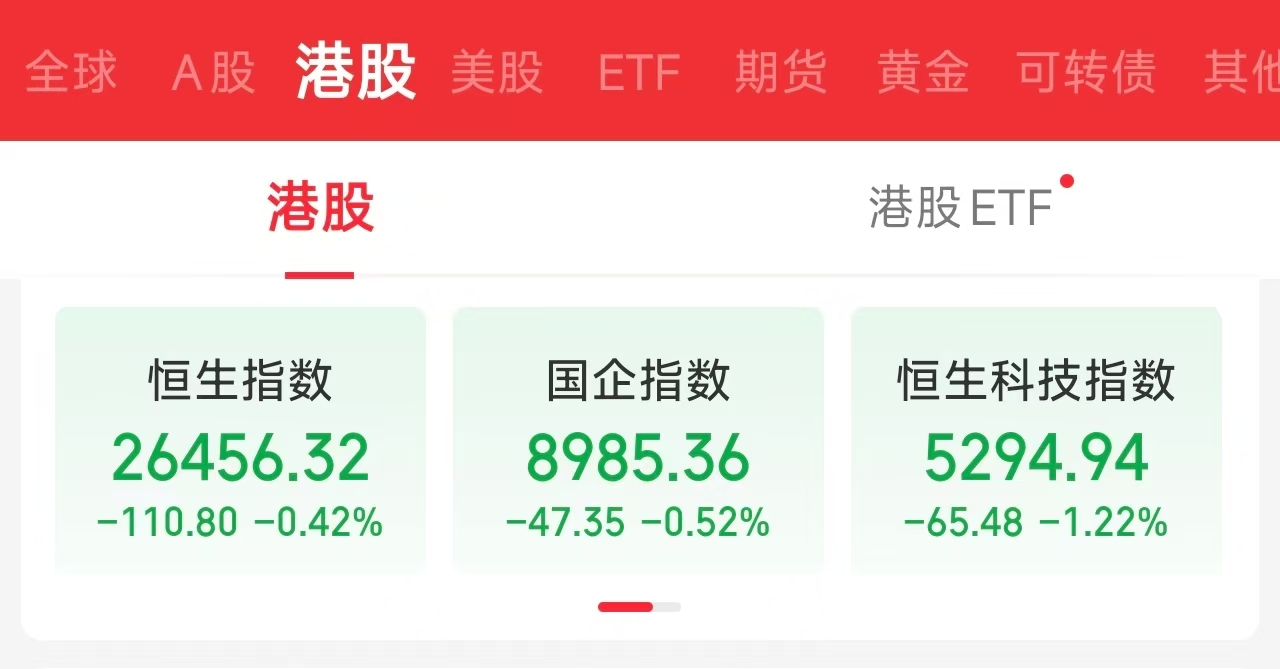Go to the ETF tab
Image resolution: width=1280 pixels, height=669 pixels.
639,73
